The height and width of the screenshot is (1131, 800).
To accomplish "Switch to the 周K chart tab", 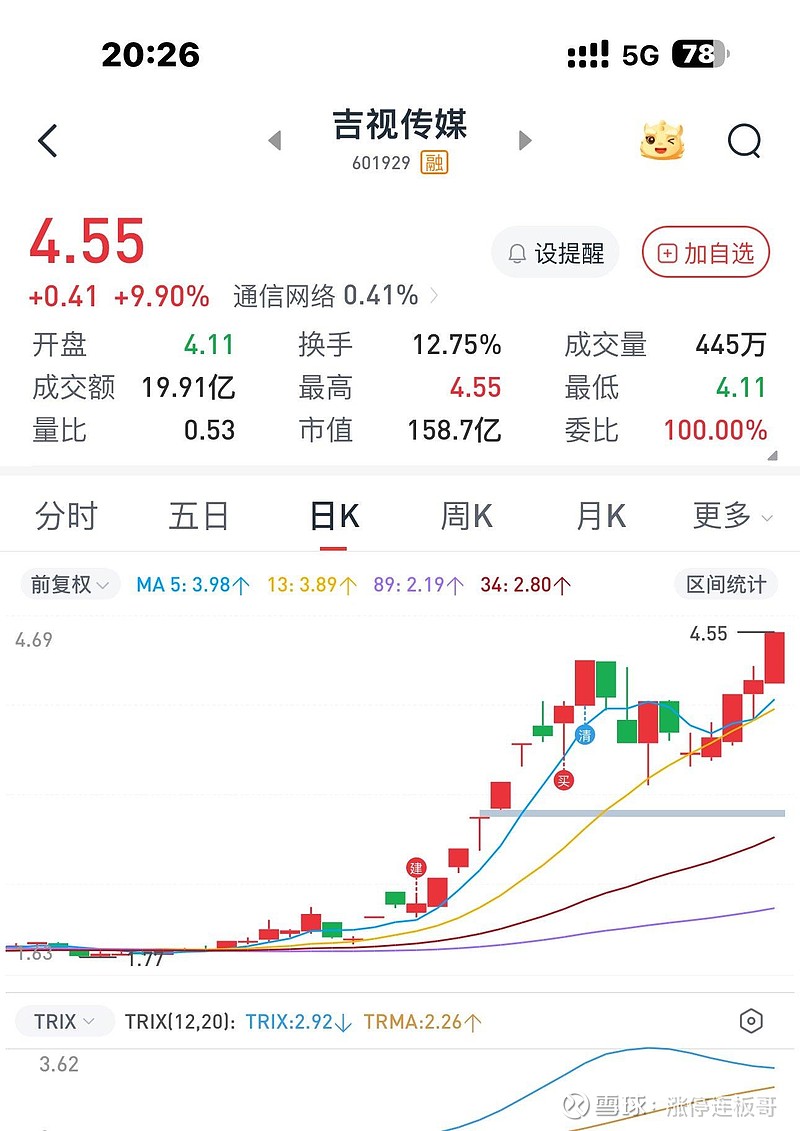I will click(467, 517).
